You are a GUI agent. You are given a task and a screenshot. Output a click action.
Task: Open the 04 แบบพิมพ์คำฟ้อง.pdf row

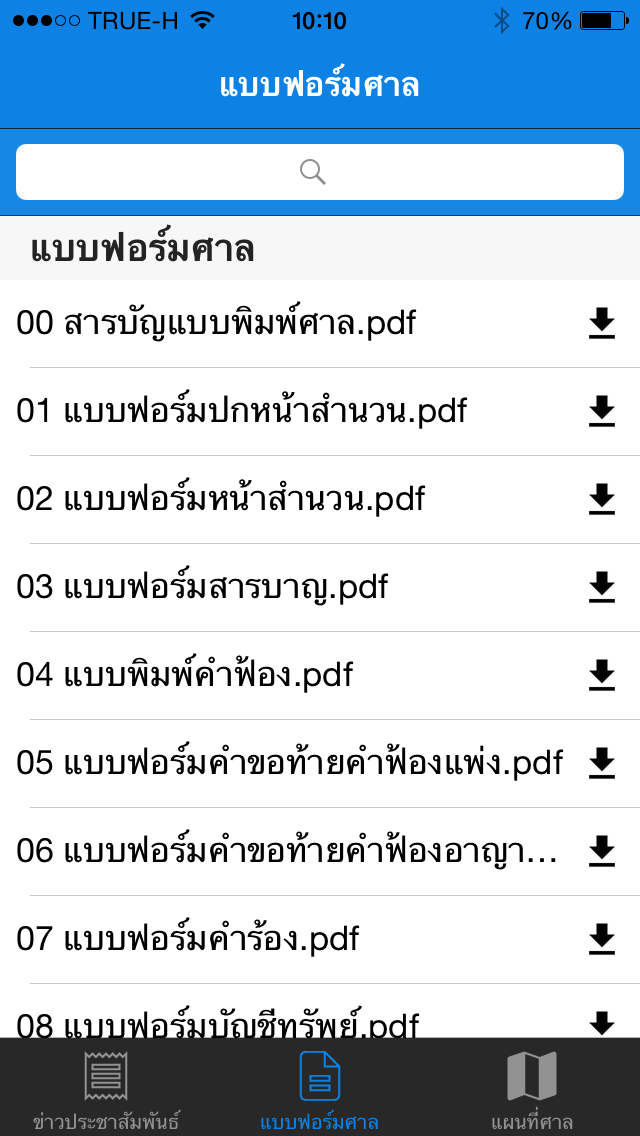pyautogui.click(x=320, y=675)
